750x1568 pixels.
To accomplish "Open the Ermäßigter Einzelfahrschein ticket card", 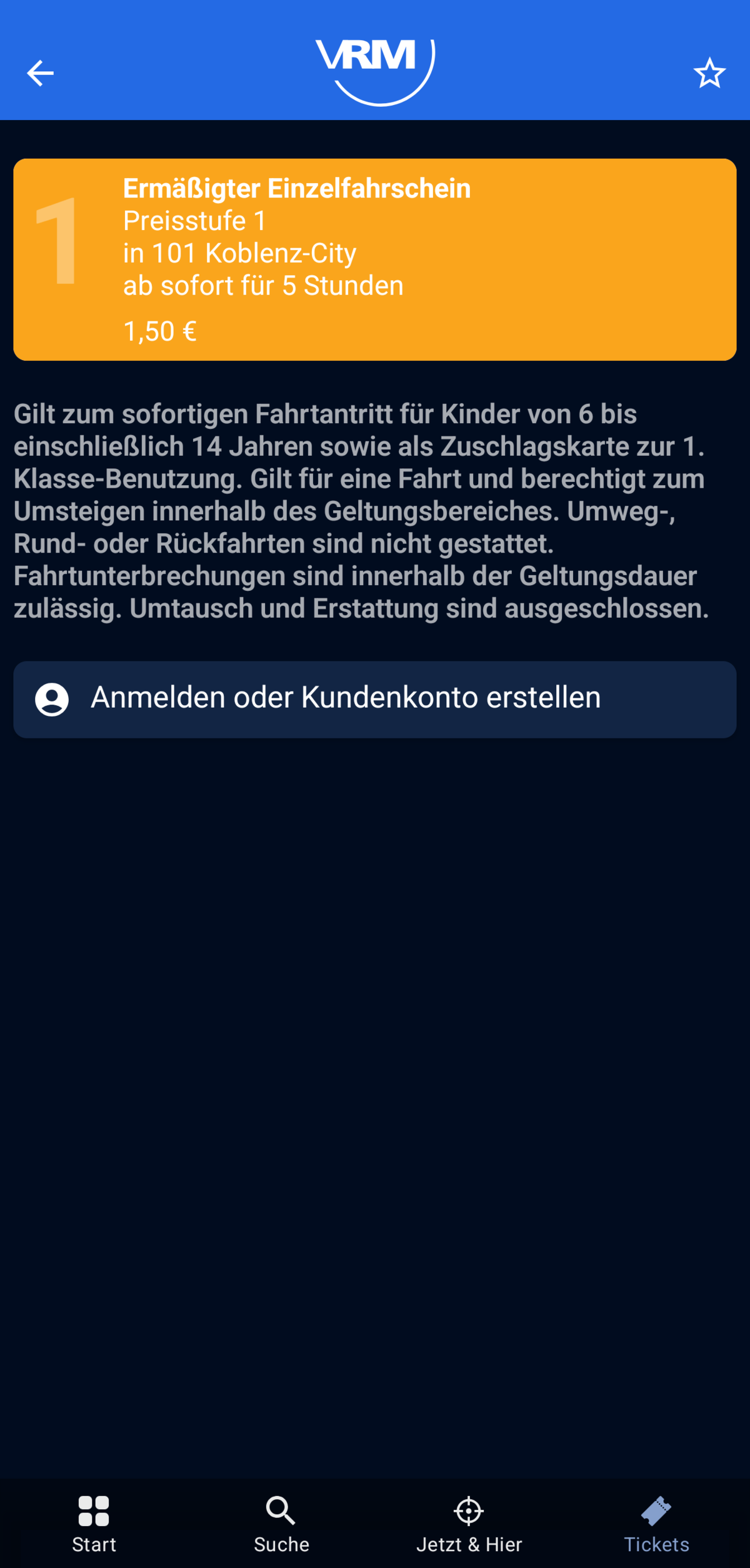I will [375, 259].
